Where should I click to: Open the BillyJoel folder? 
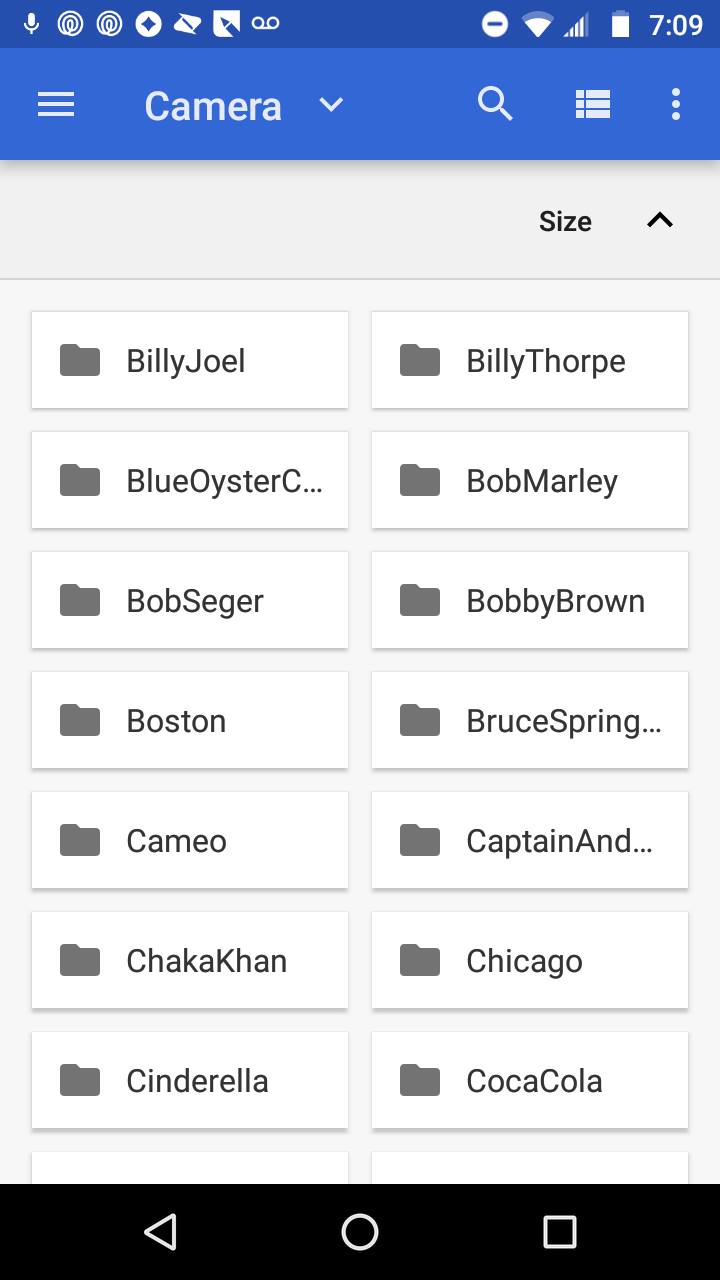coord(190,360)
